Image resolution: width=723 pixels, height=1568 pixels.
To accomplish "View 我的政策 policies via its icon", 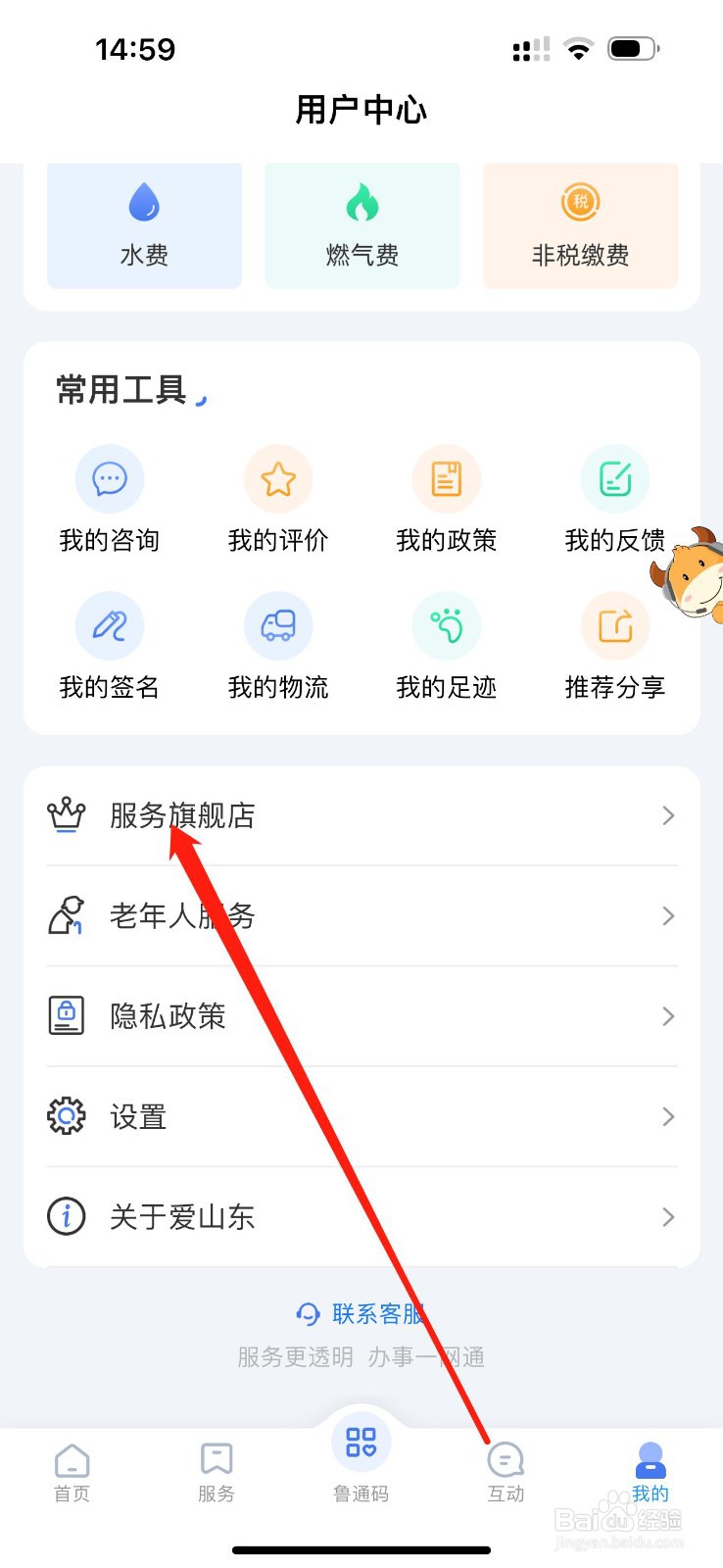I will click(x=446, y=478).
